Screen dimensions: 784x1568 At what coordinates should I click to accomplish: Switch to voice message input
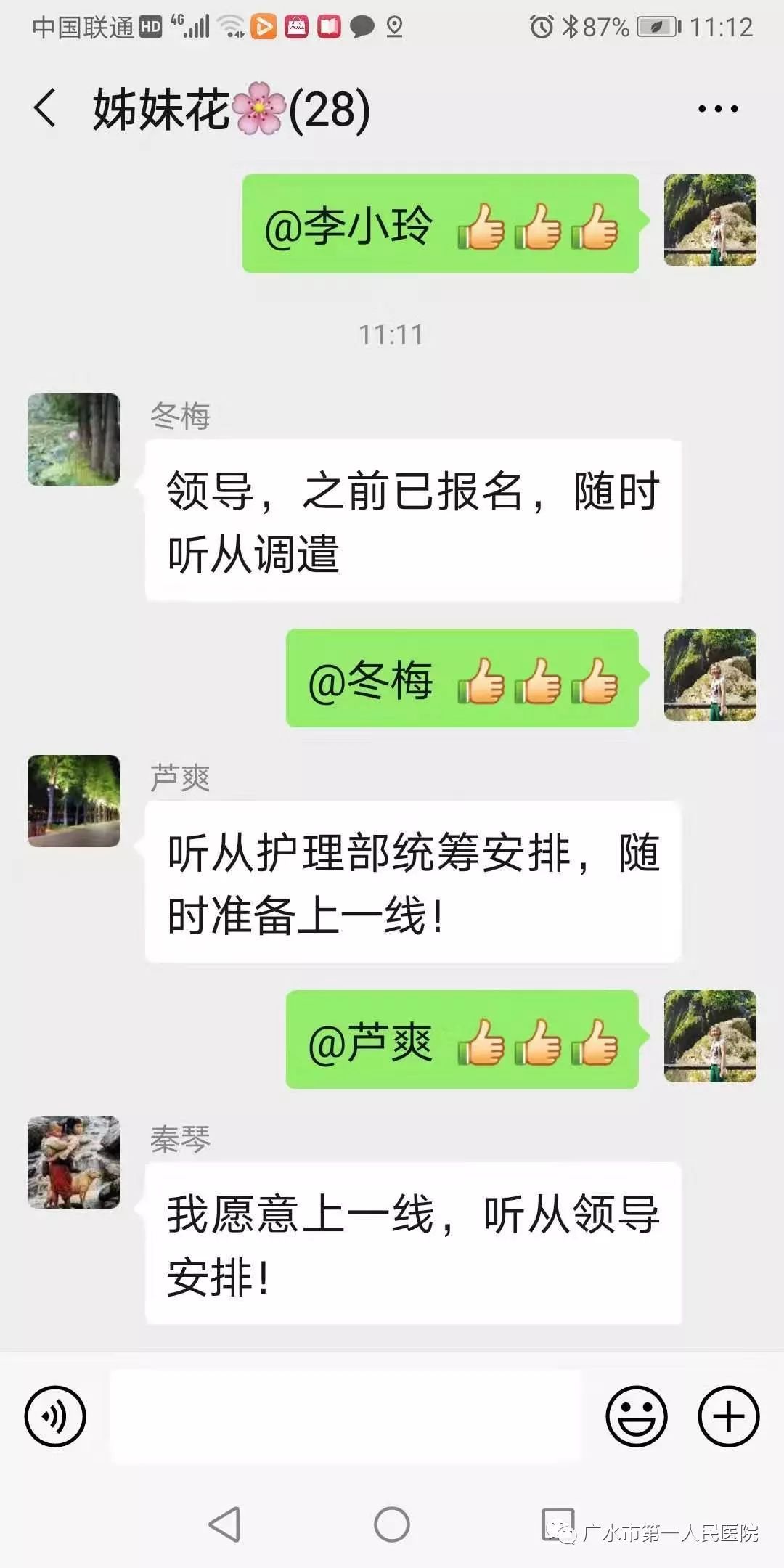(55, 1416)
